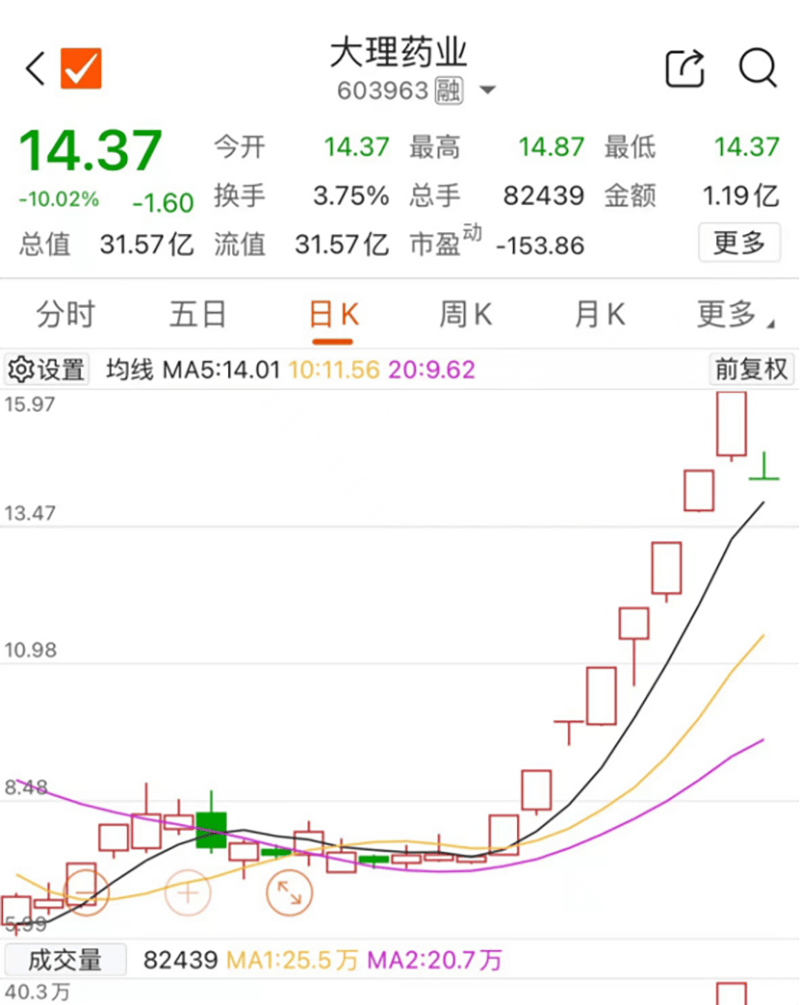Open the 成交量 indicator selector
The image size is (800, 1005).
coord(65,959)
